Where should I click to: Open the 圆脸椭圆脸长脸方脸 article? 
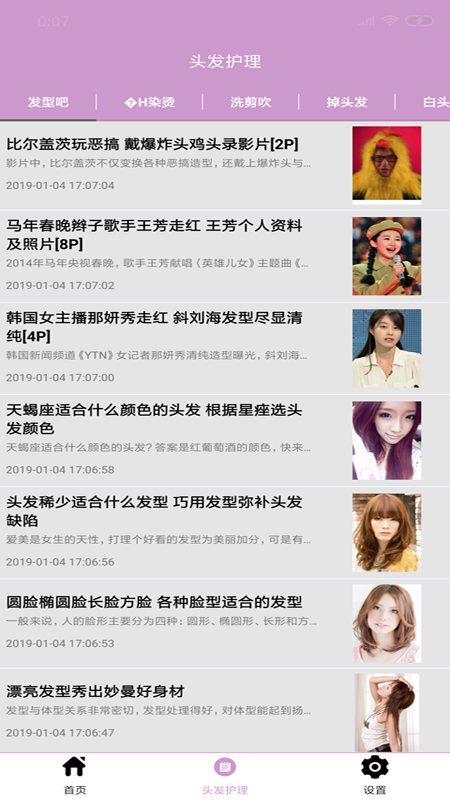pyautogui.click(x=225, y=623)
